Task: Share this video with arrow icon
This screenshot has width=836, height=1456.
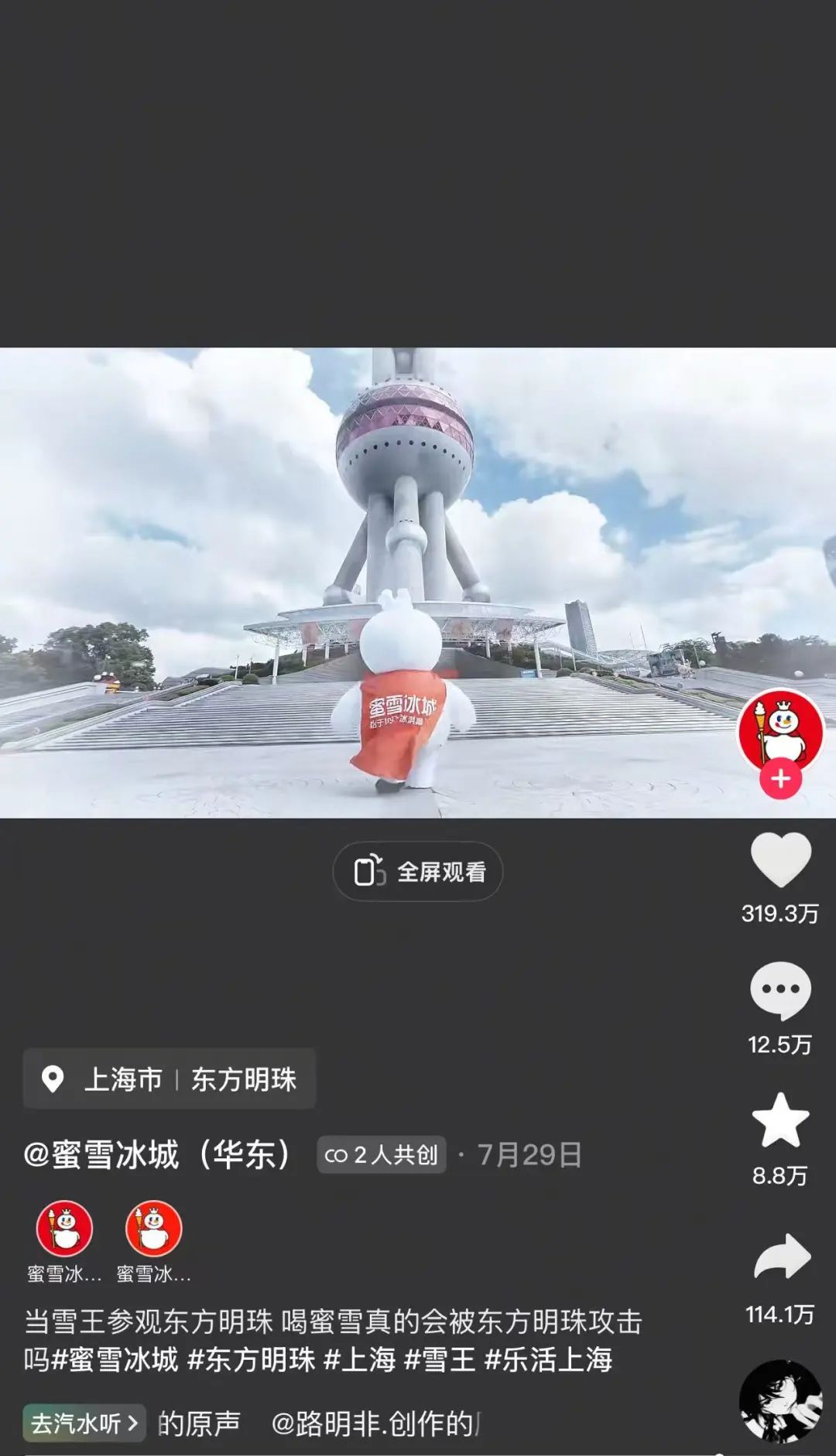Action: click(782, 1256)
